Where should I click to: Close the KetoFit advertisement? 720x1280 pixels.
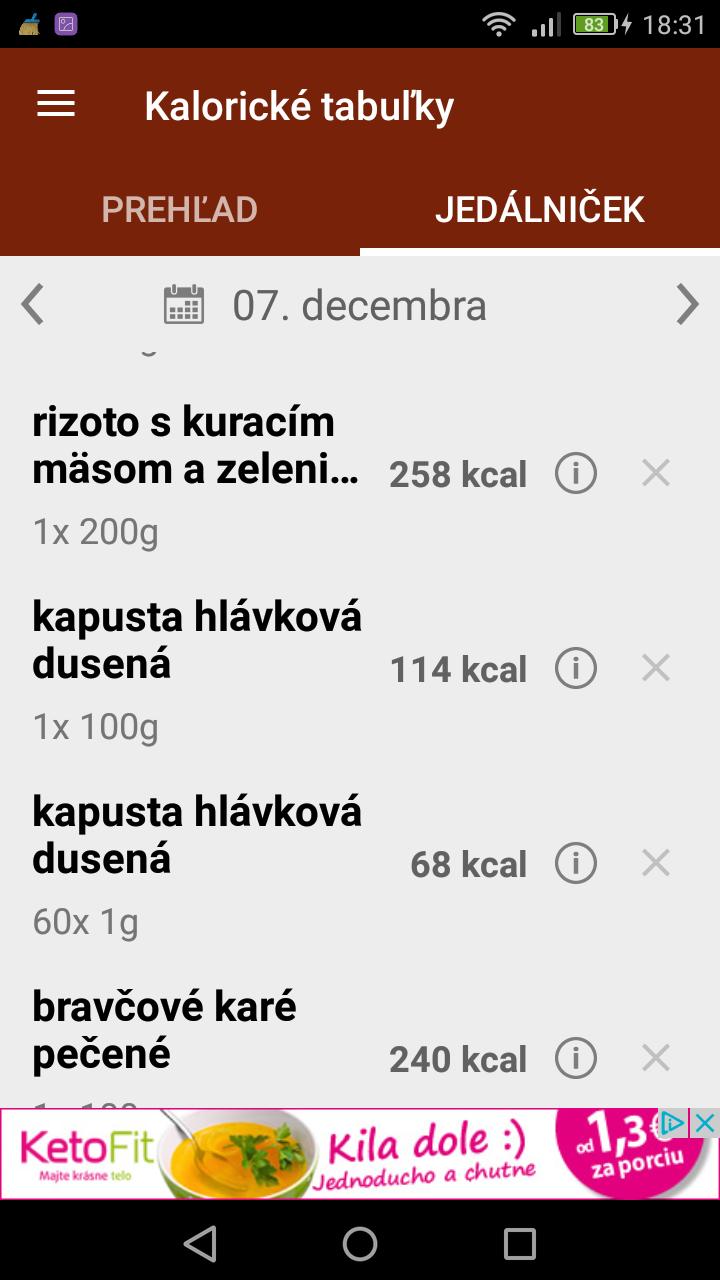click(x=705, y=1123)
